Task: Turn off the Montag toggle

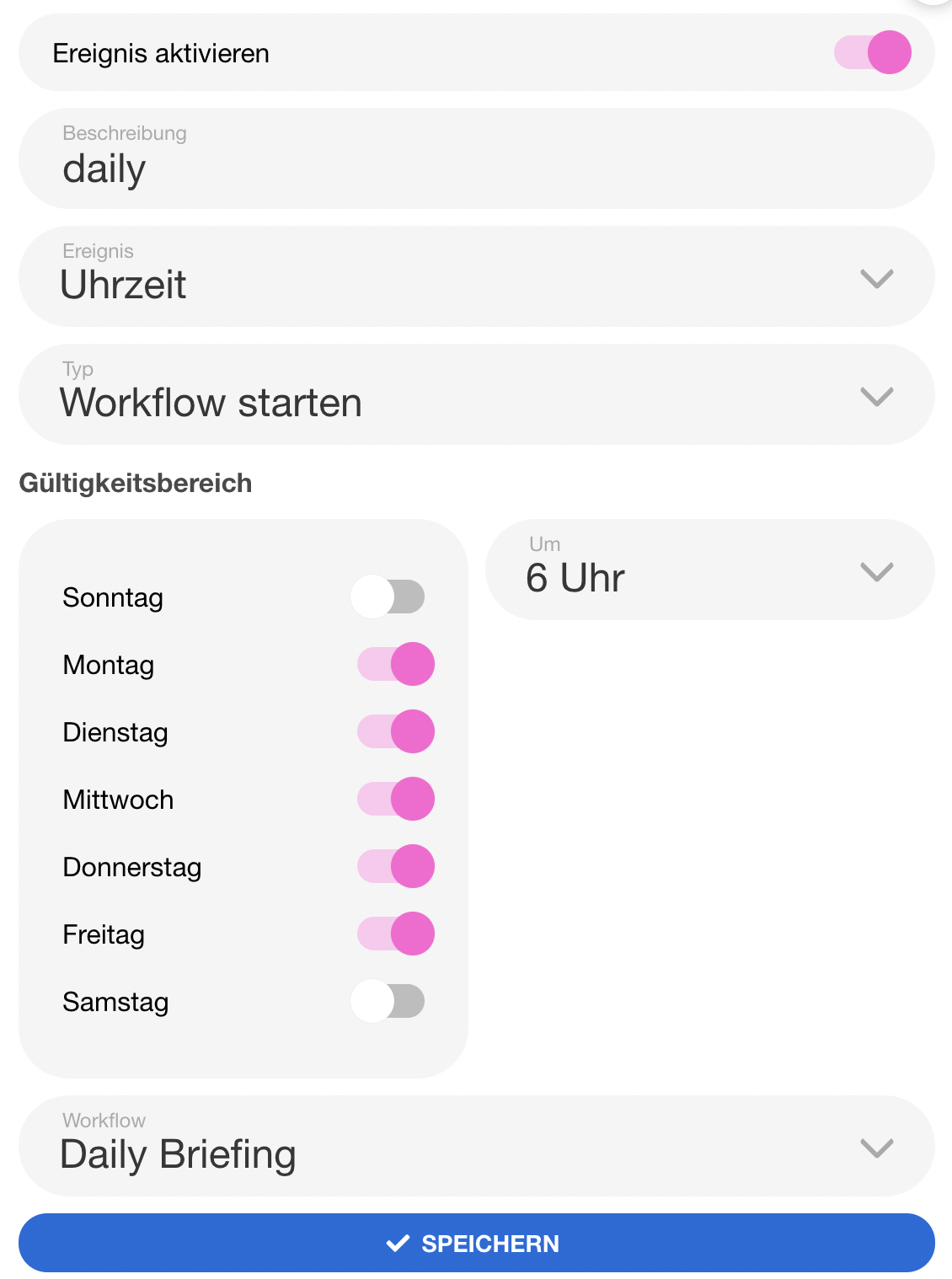Action: click(x=396, y=664)
